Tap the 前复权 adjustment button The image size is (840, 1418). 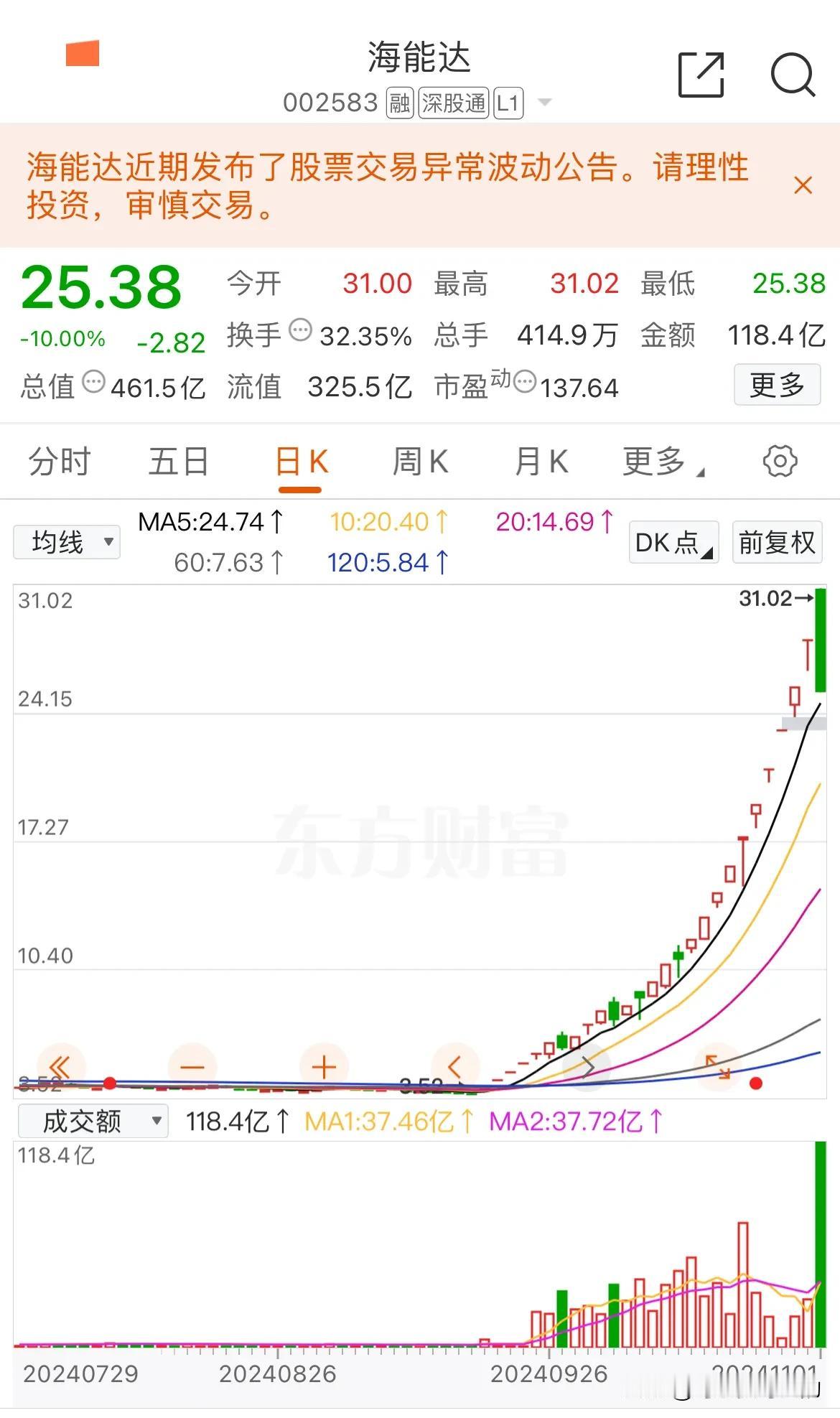tap(777, 542)
